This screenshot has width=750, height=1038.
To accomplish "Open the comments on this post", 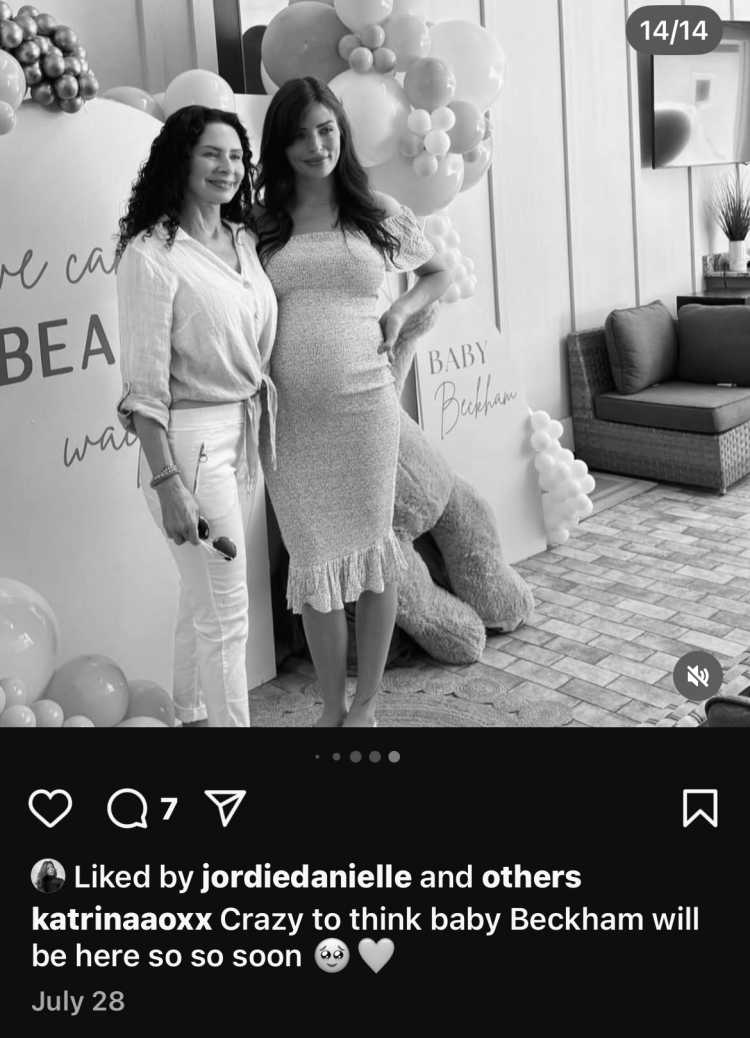I will coord(127,808).
